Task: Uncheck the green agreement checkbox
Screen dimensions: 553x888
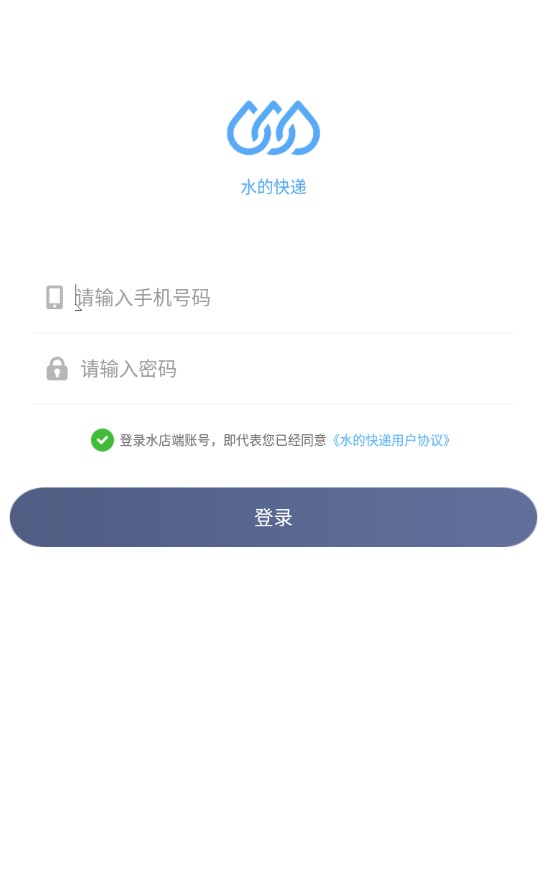Action: click(102, 440)
